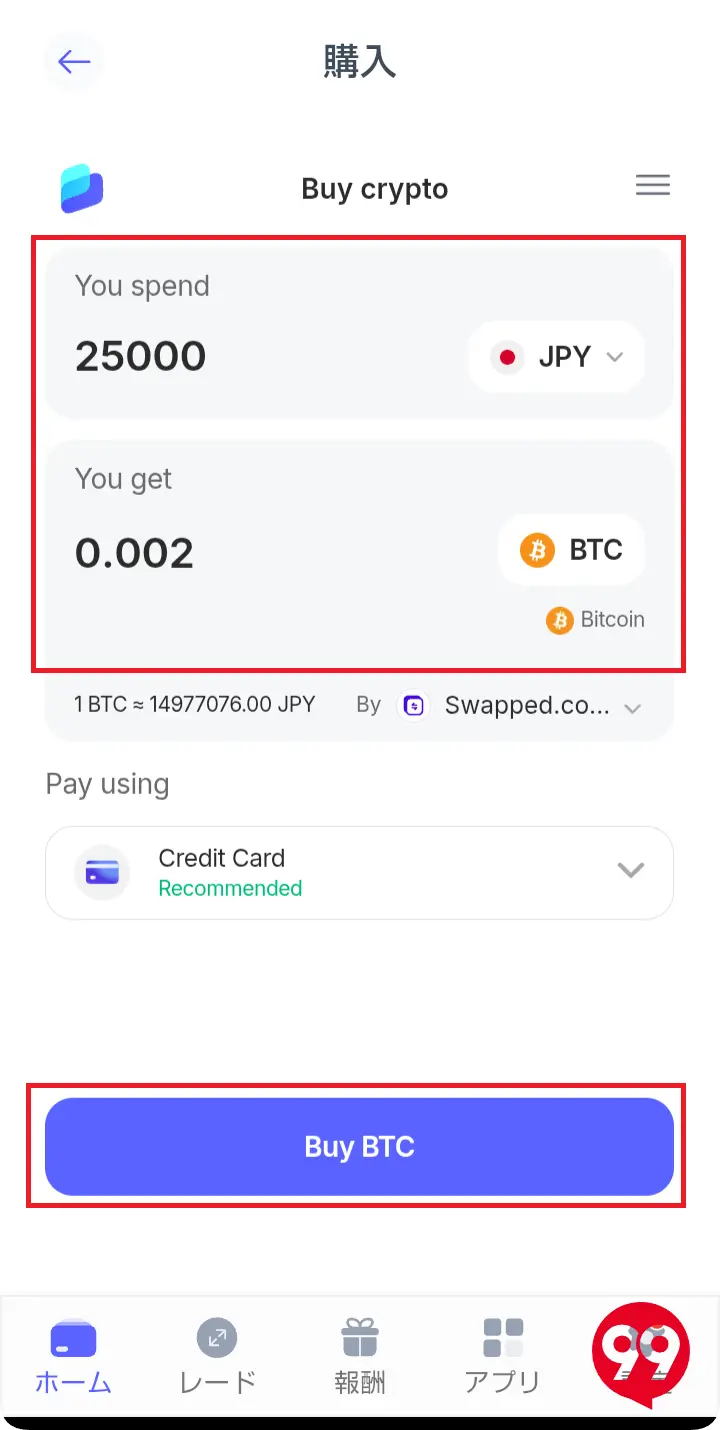The height and width of the screenshot is (1430, 720).
Task: Open the アプリ apps grid icon
Action: point(503,1337)
